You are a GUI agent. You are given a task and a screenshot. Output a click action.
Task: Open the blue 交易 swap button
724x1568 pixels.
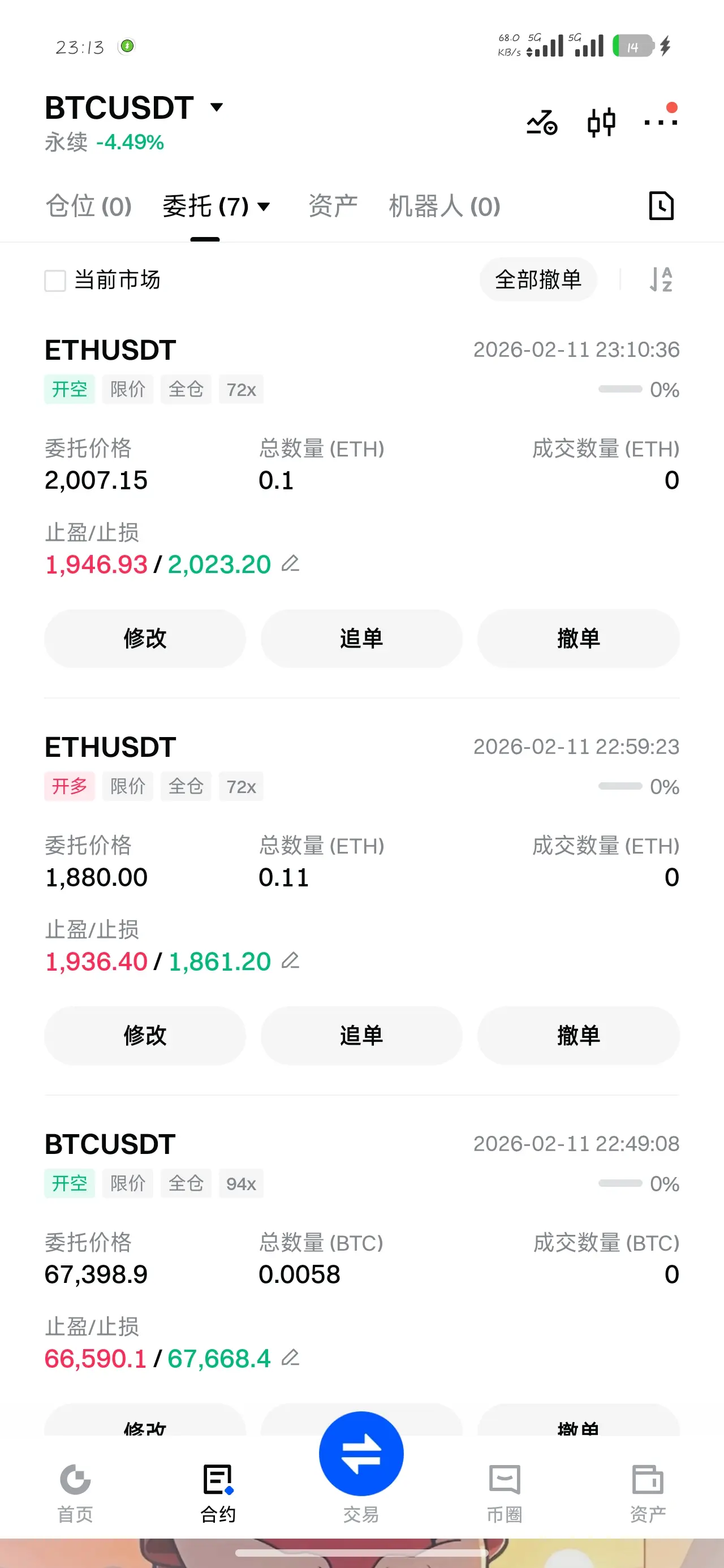[x=361, y=1453]
